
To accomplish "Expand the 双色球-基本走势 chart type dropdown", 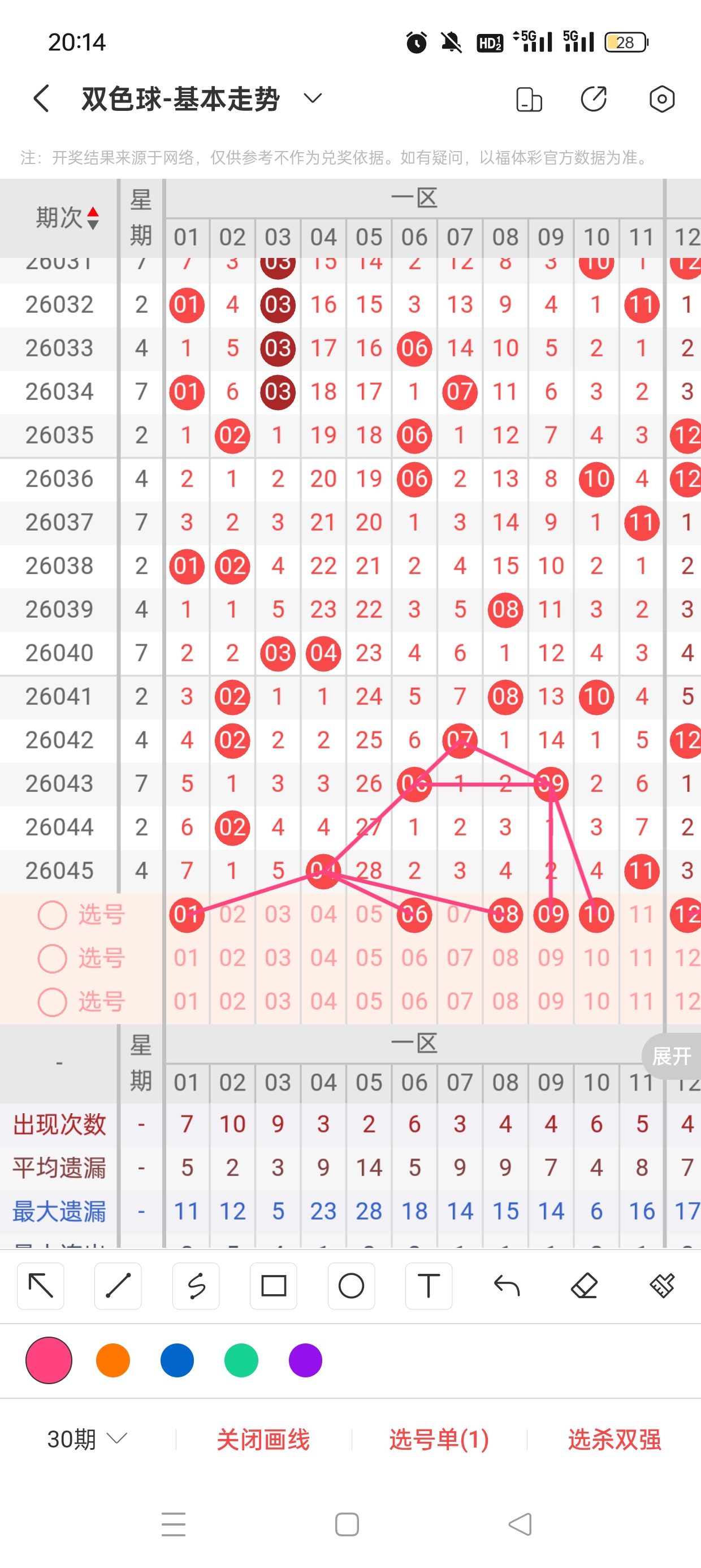I will (x=312, y=98).
